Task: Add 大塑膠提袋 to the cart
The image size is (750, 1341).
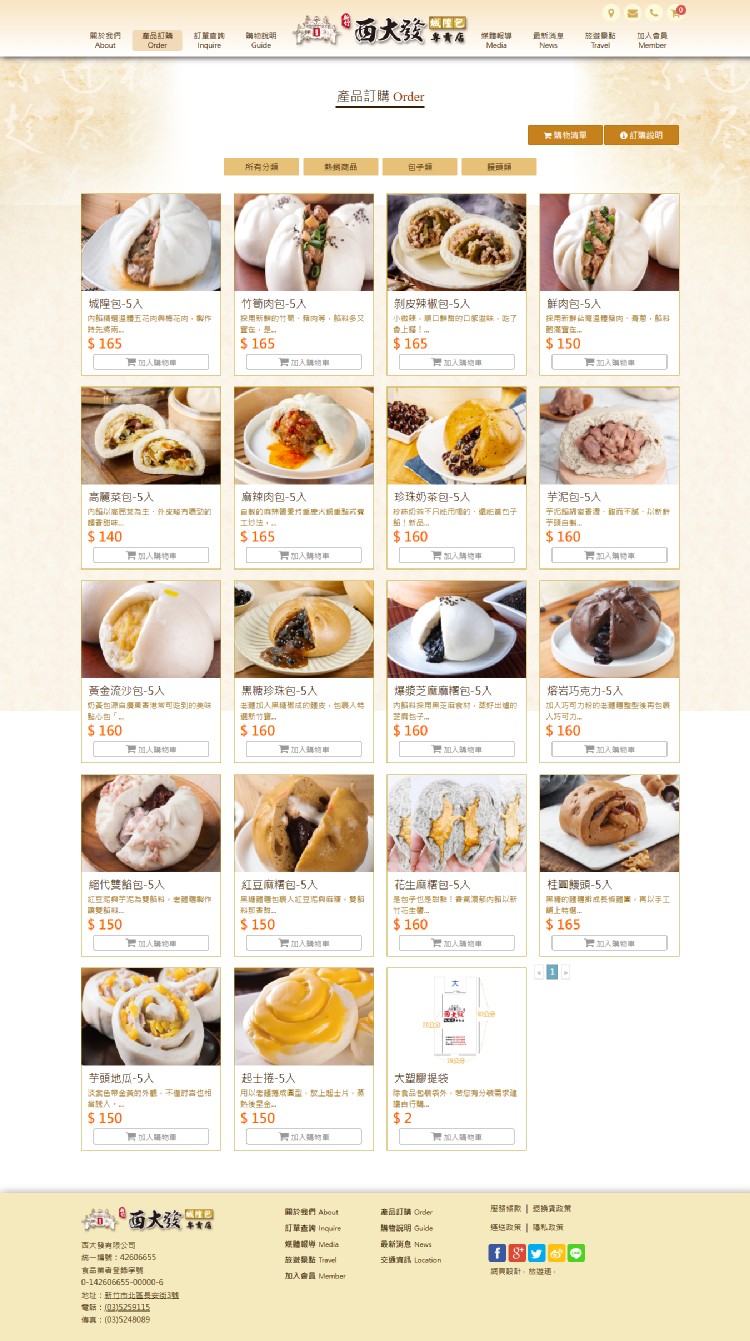Action: pyautogui.click(x=456, y=1137)
